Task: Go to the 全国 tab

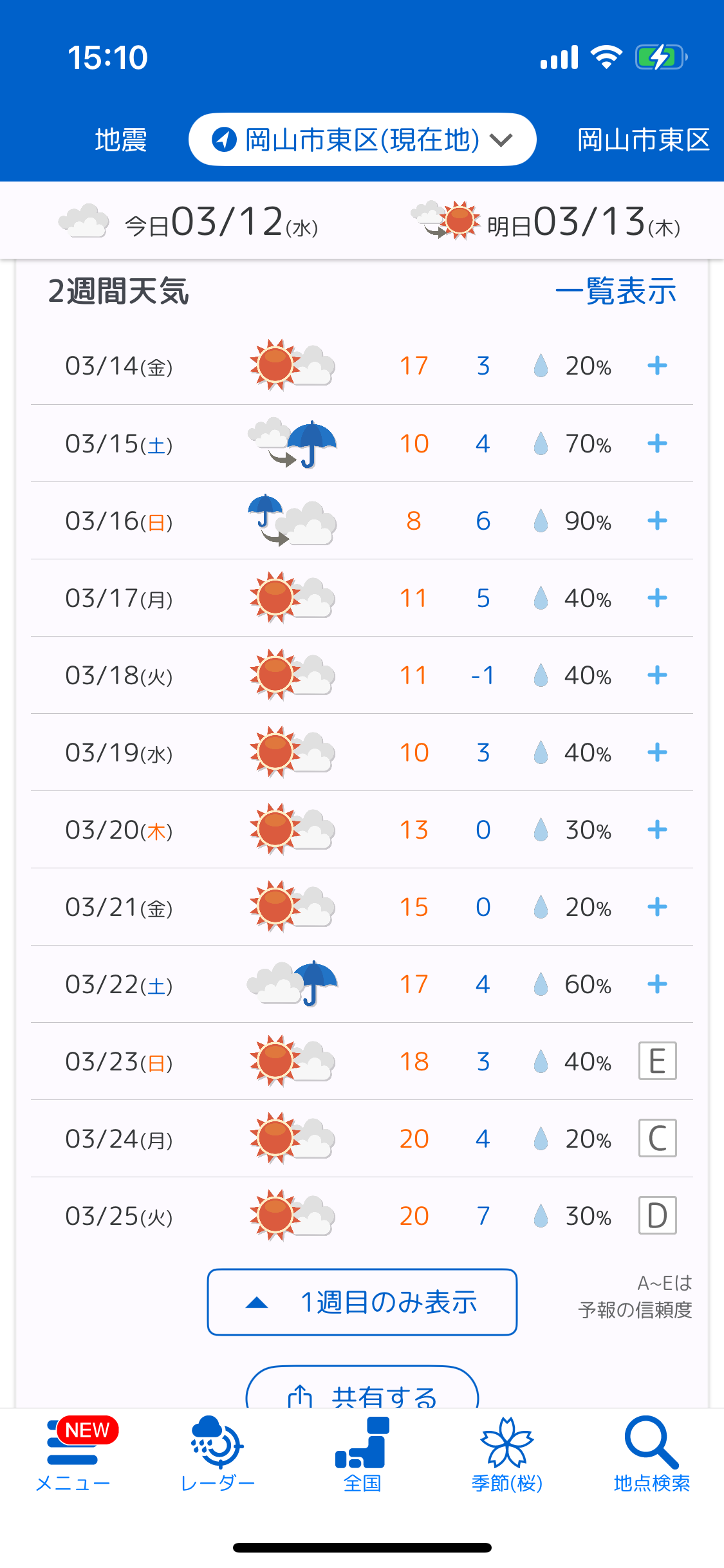Action: click(362, 1455)
